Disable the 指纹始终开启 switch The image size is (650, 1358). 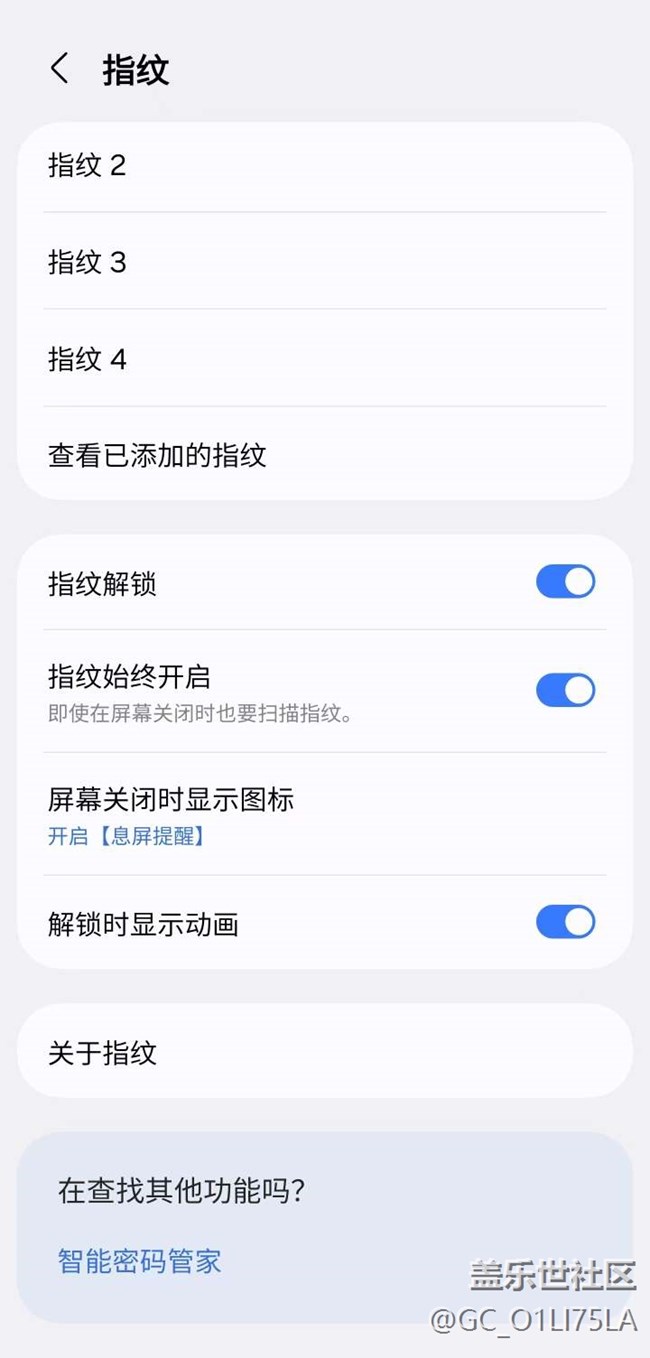point(565,690)
